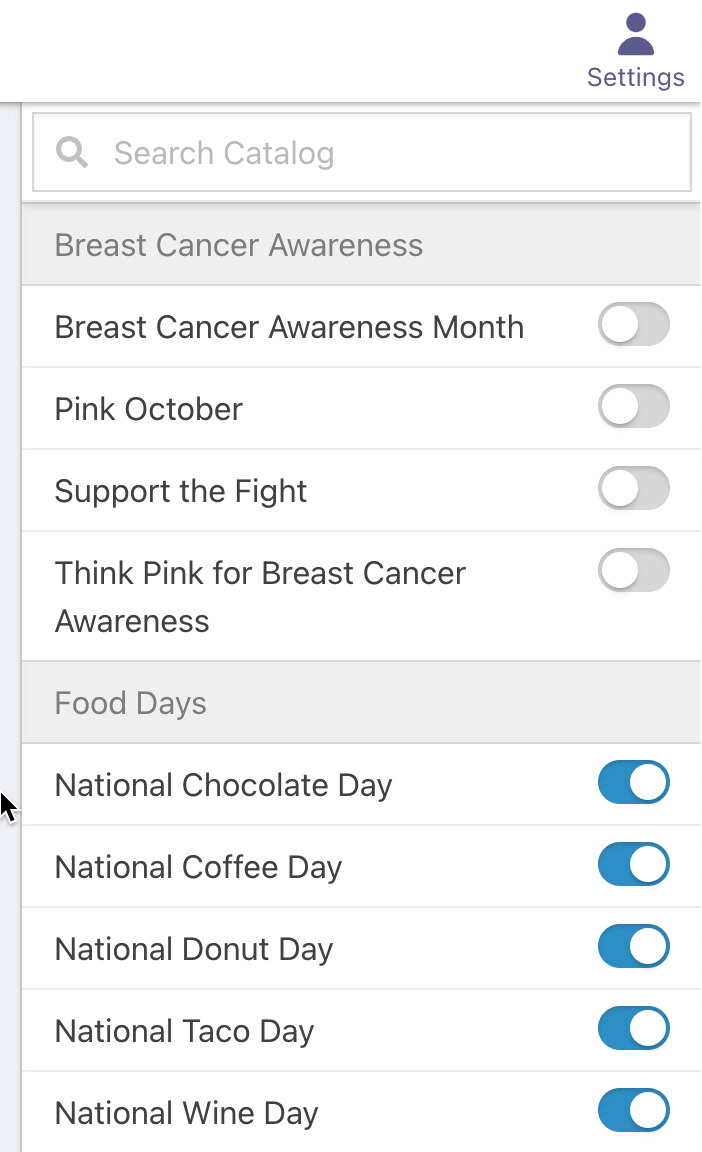Turn on the Pink October switch

634,406
